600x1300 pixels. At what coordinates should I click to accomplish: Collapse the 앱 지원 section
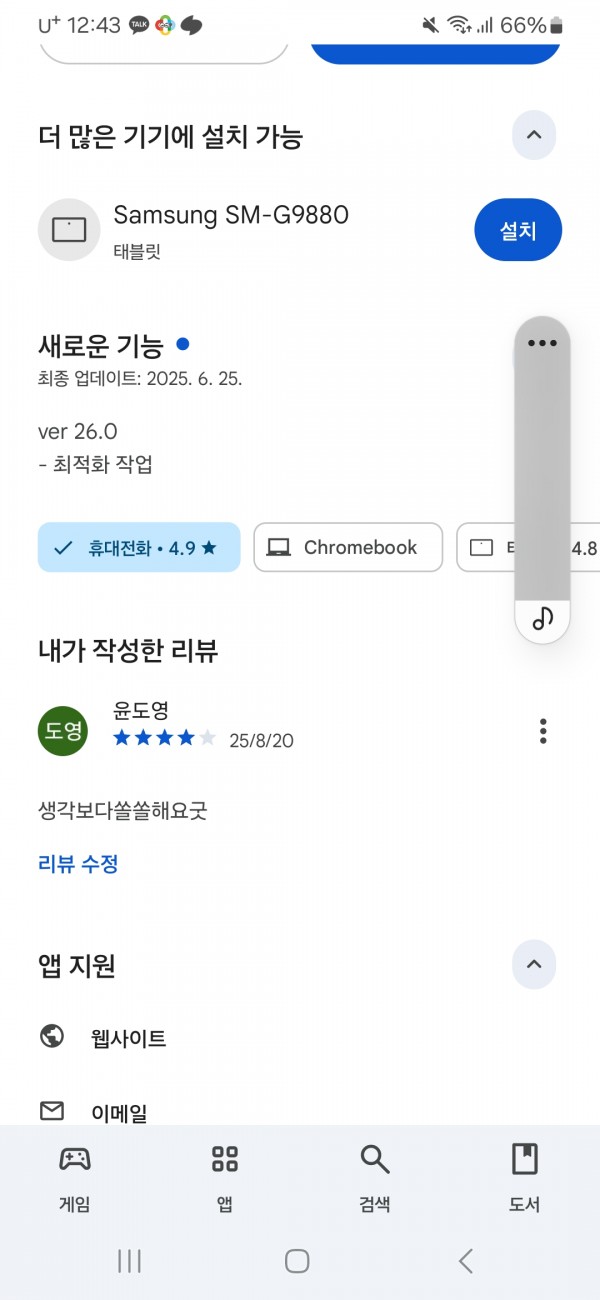(x=534, y=965)
